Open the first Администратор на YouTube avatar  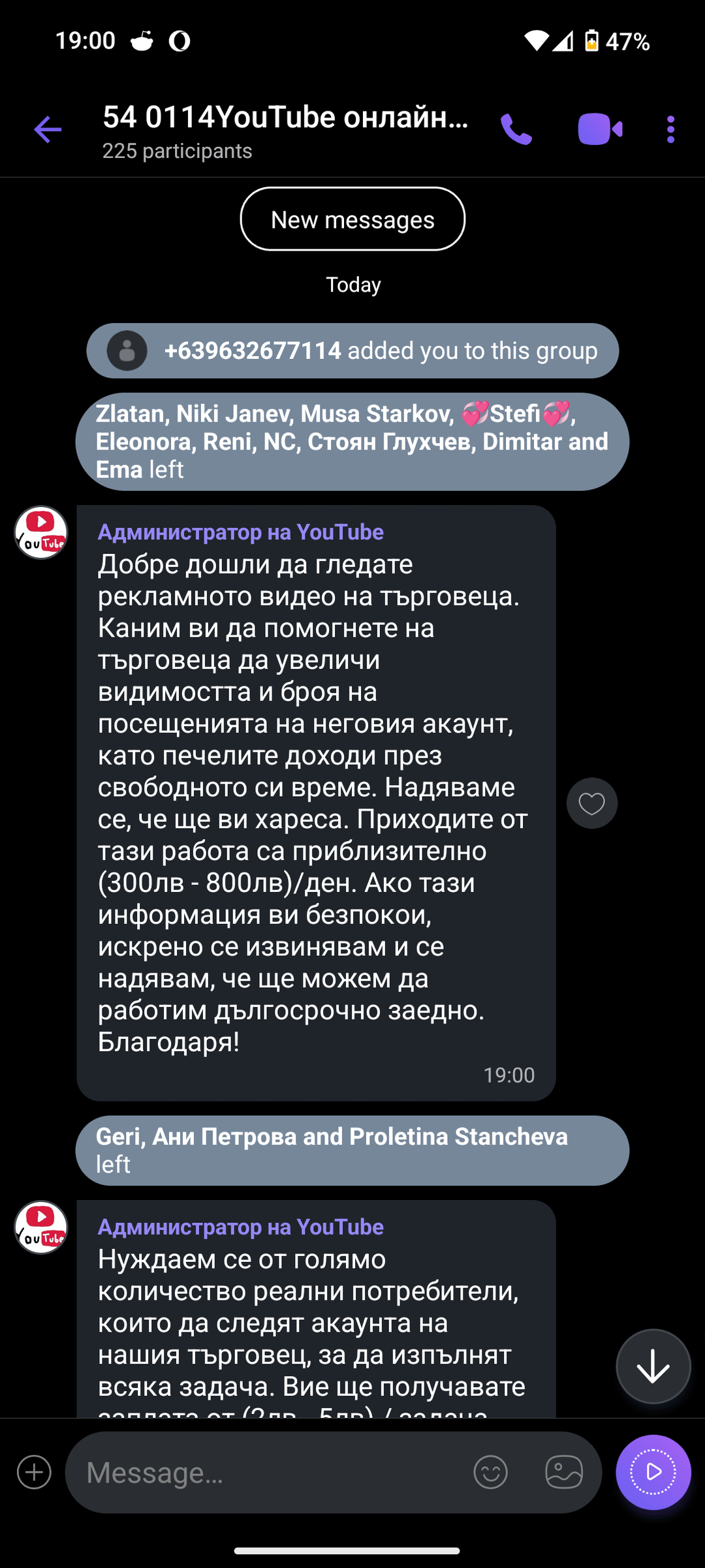[x=41, y=532]
